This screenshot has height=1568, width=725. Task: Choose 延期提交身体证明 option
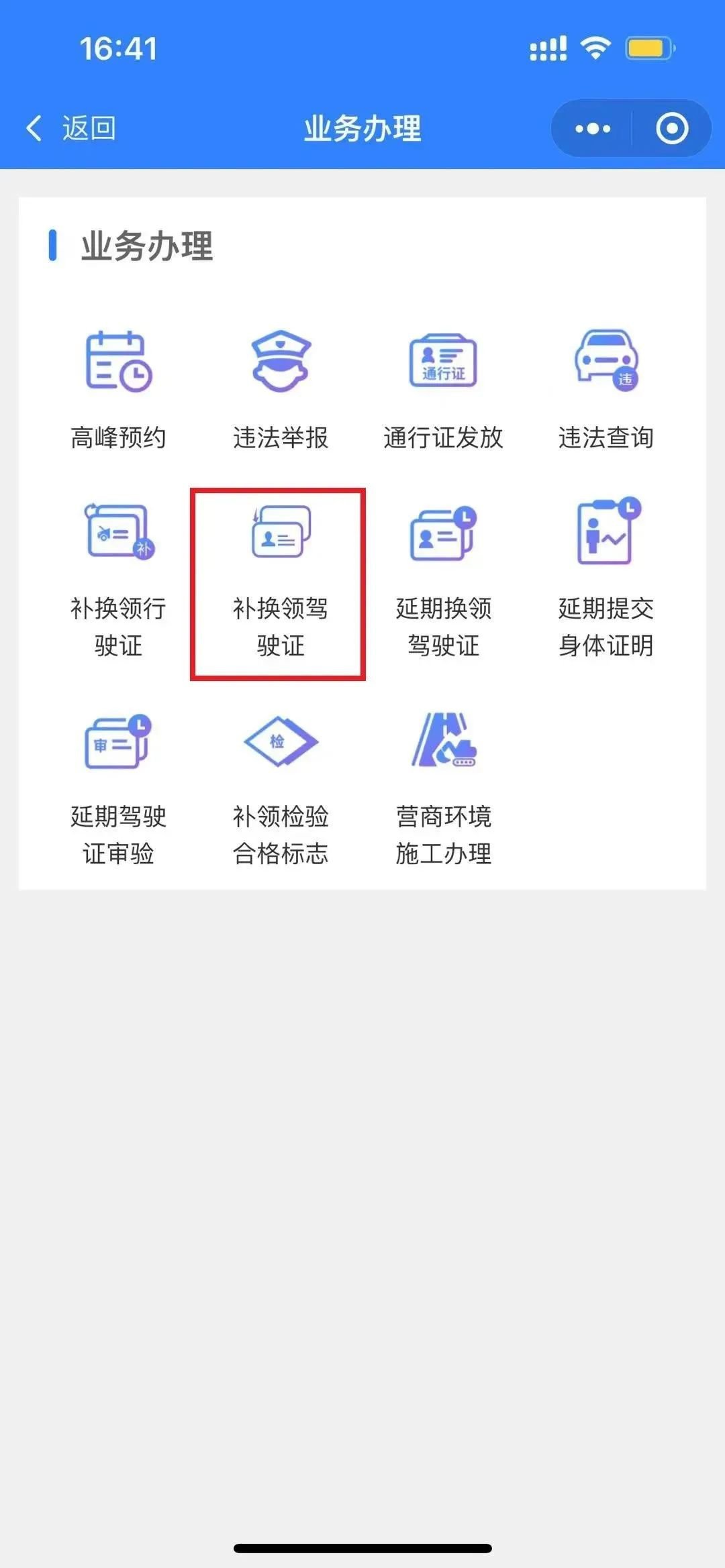pos(606,580)
